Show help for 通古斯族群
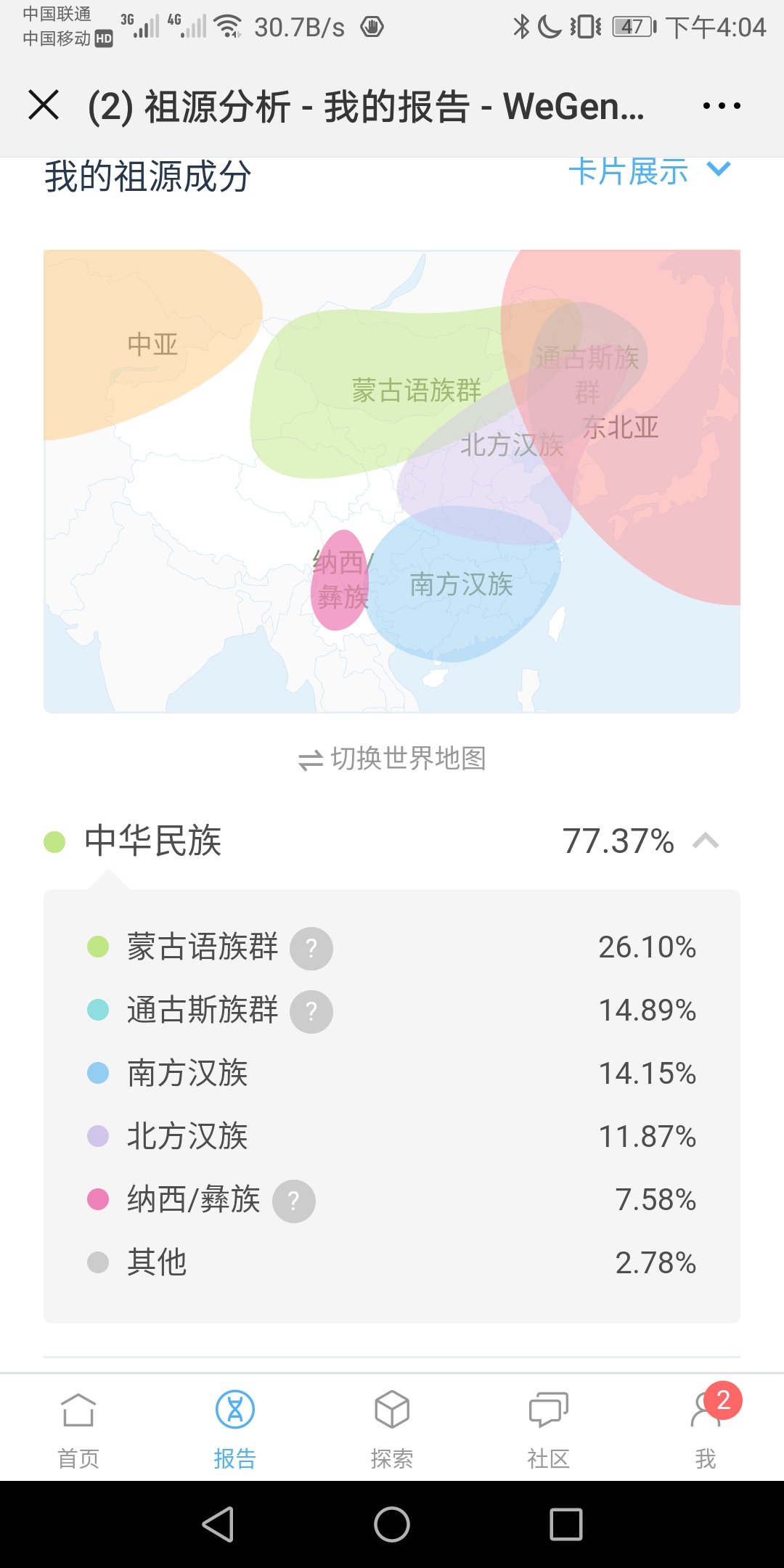The height and width of the screenshot is (1568, 784). coord(311,1011)
